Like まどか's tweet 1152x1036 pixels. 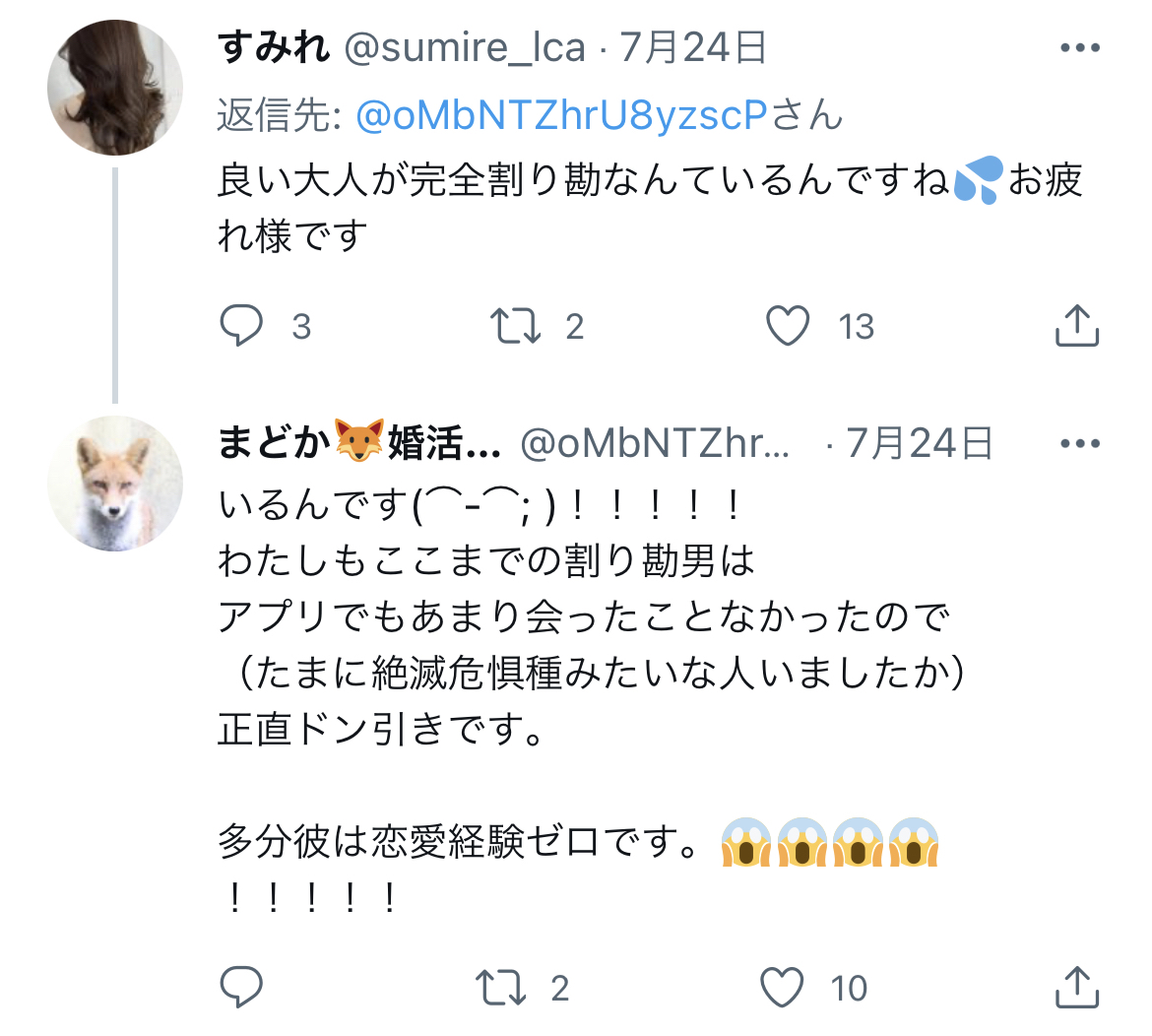point(783,987)
